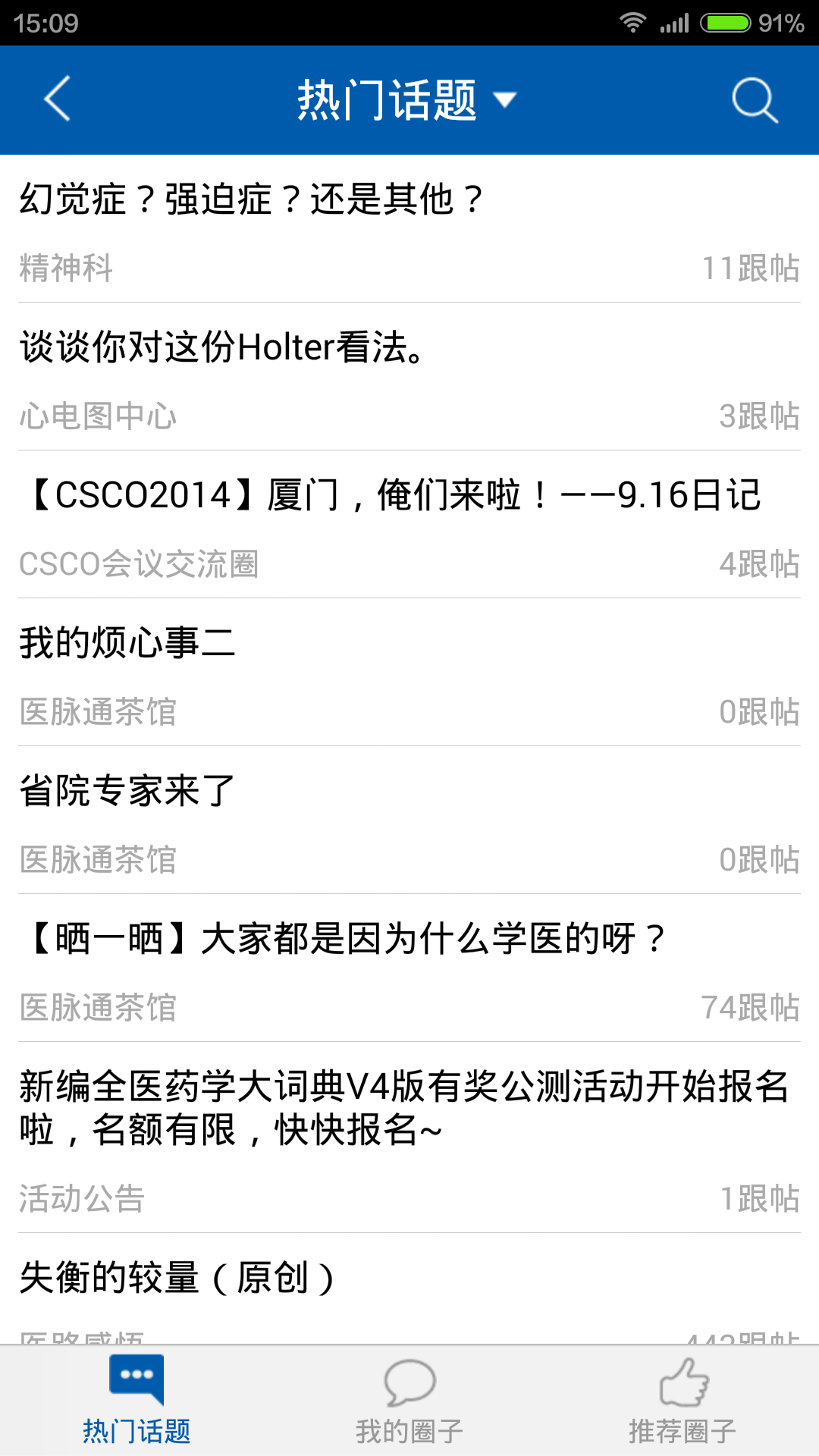
Task: Open the Holter 看法 topic
Action: pos(409,377)
